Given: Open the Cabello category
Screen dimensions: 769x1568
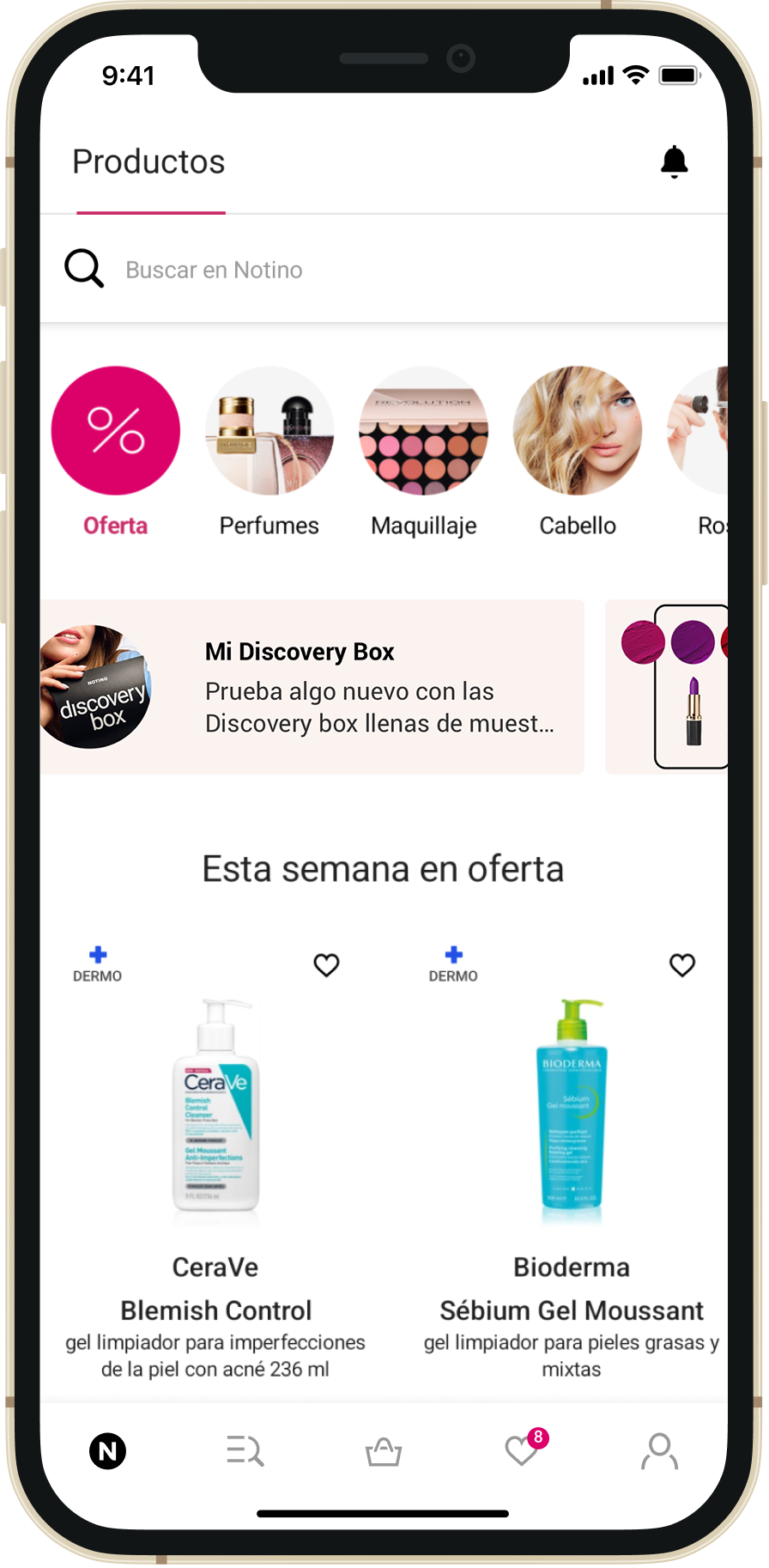Looking at the screenshot, I should (577, 431).
